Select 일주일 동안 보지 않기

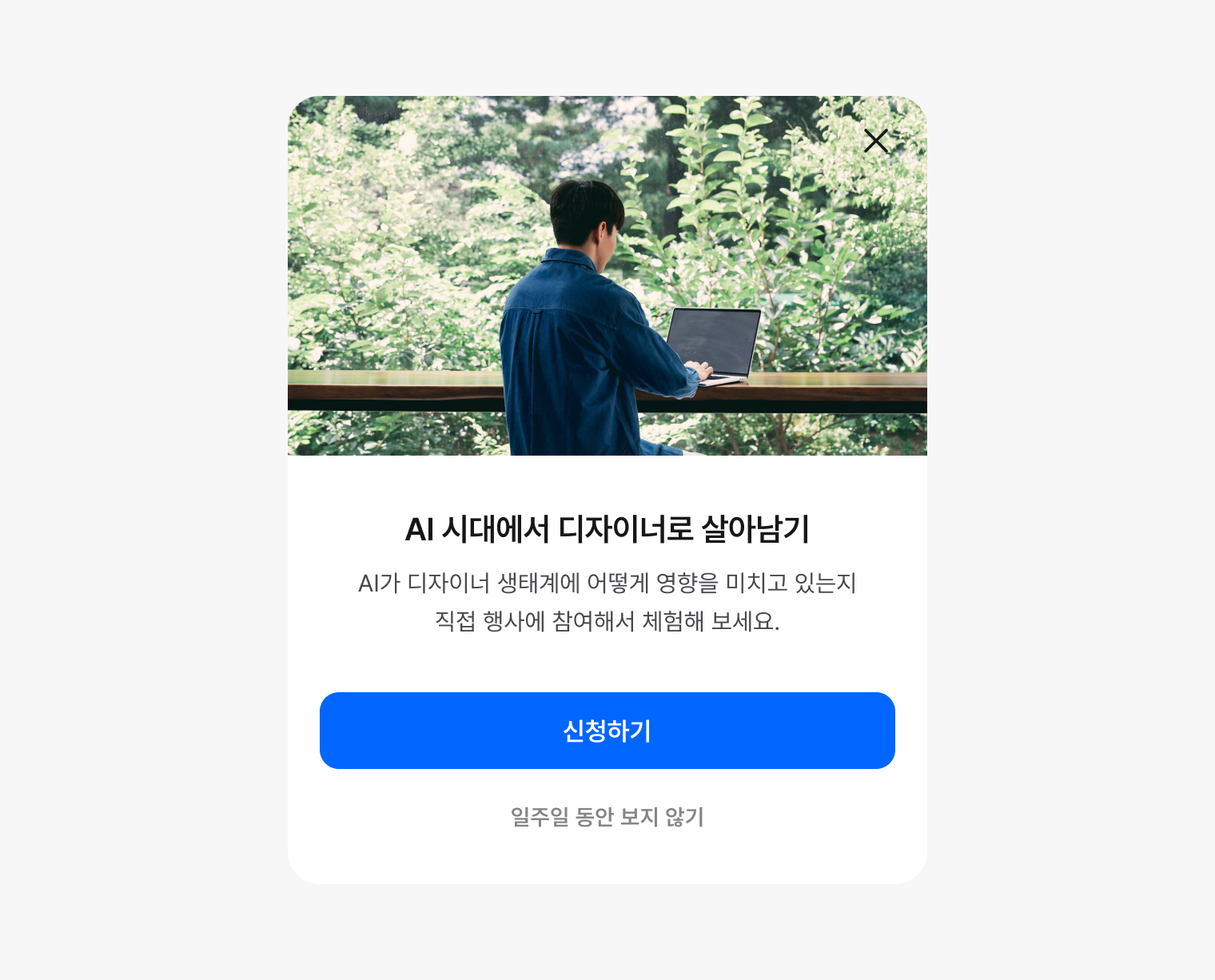point(607,817)
